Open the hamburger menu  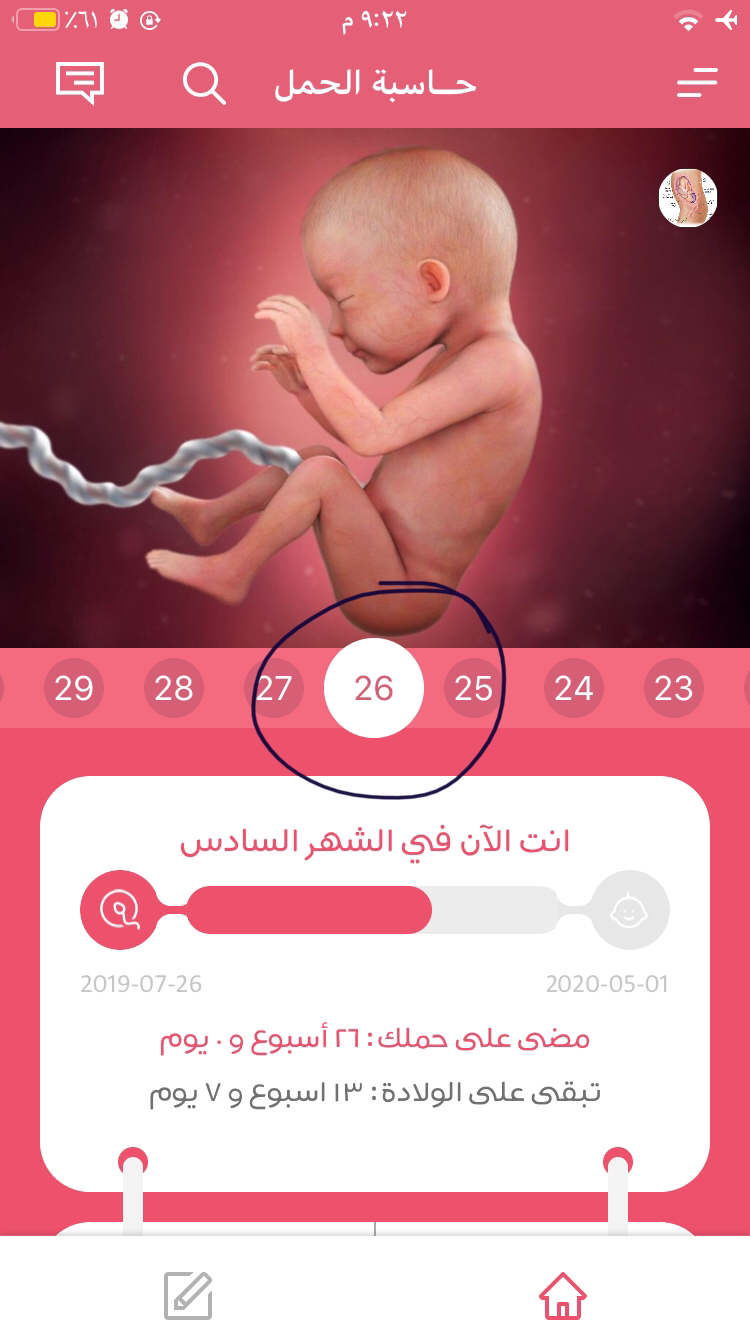(x=697, y=83)
